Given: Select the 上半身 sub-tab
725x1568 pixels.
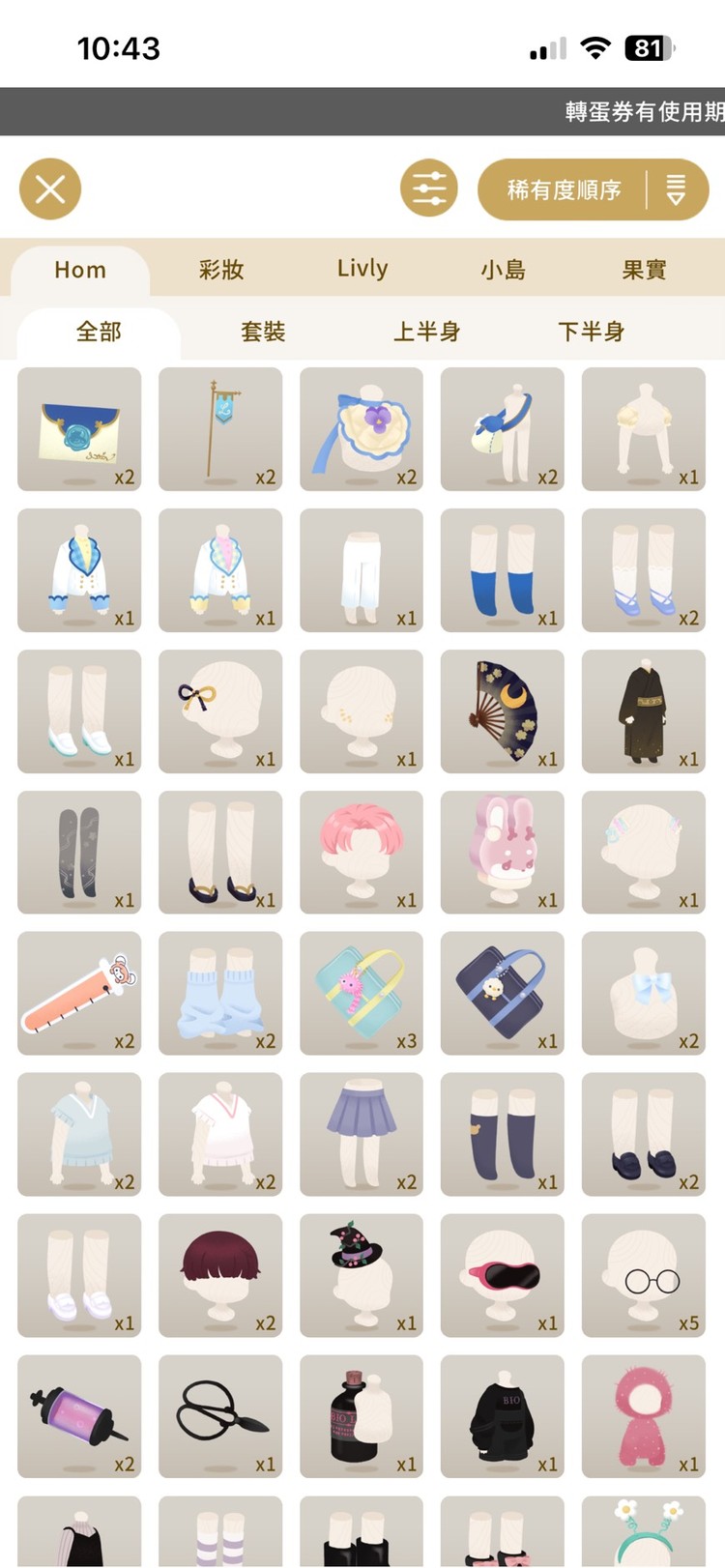Looking at the screenshot, I should click(x=427, y=333).
